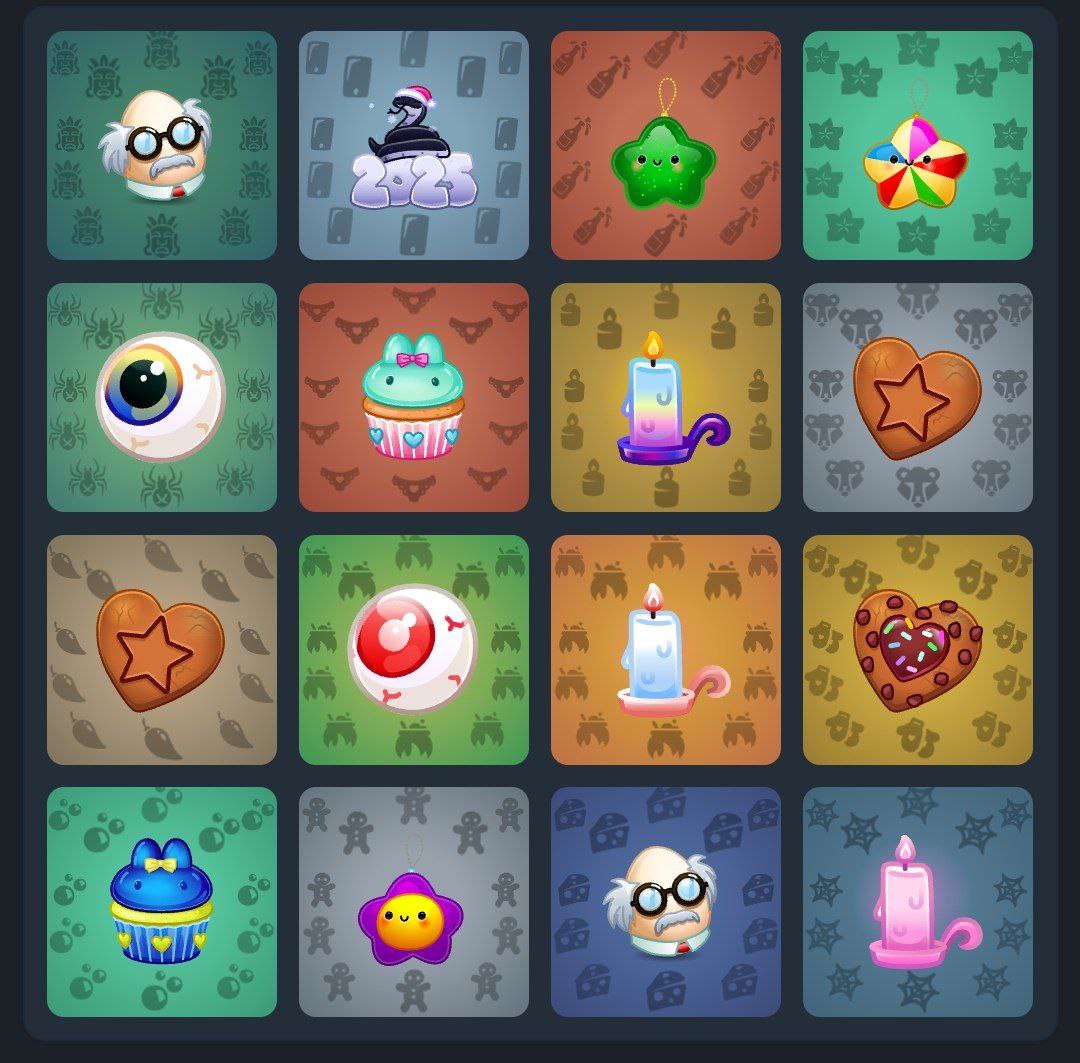Select the blue candle on orange background
The height and width of the screenshot is (1063, 1080).
(665, 650)
